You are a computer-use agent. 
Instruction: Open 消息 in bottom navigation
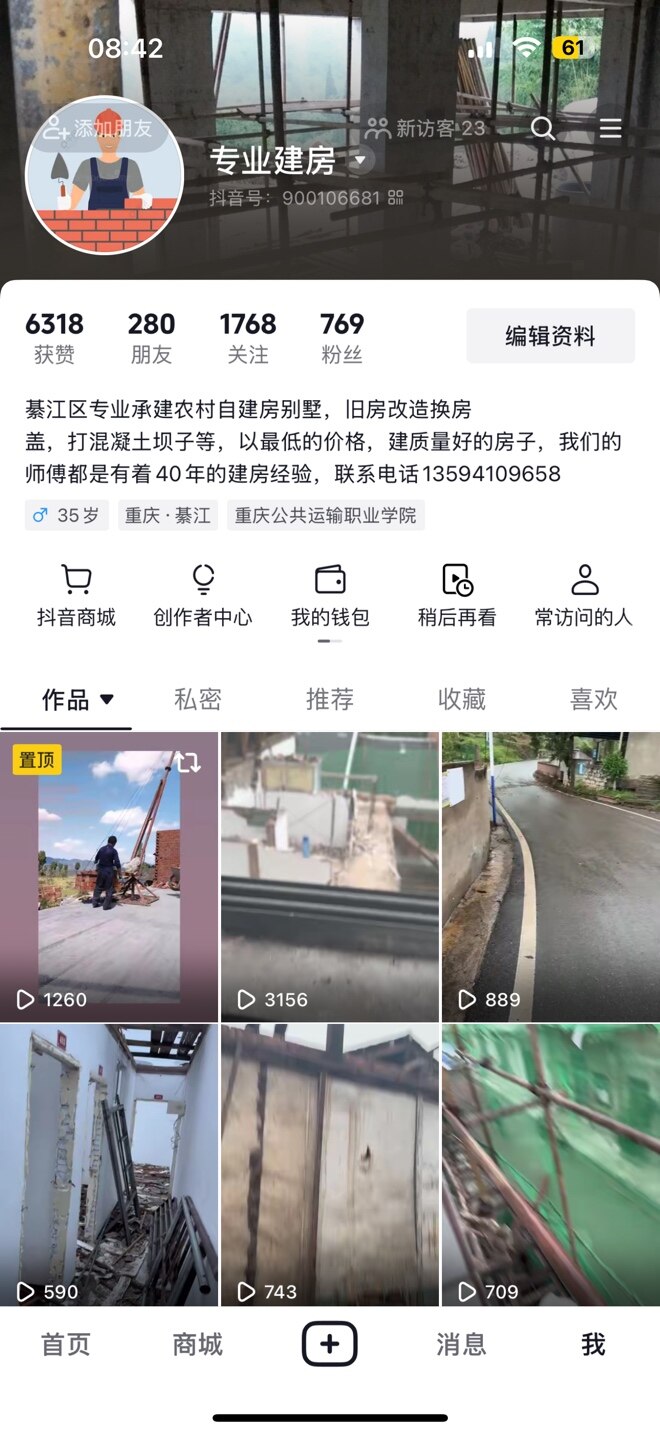[x=461, y=1344]
